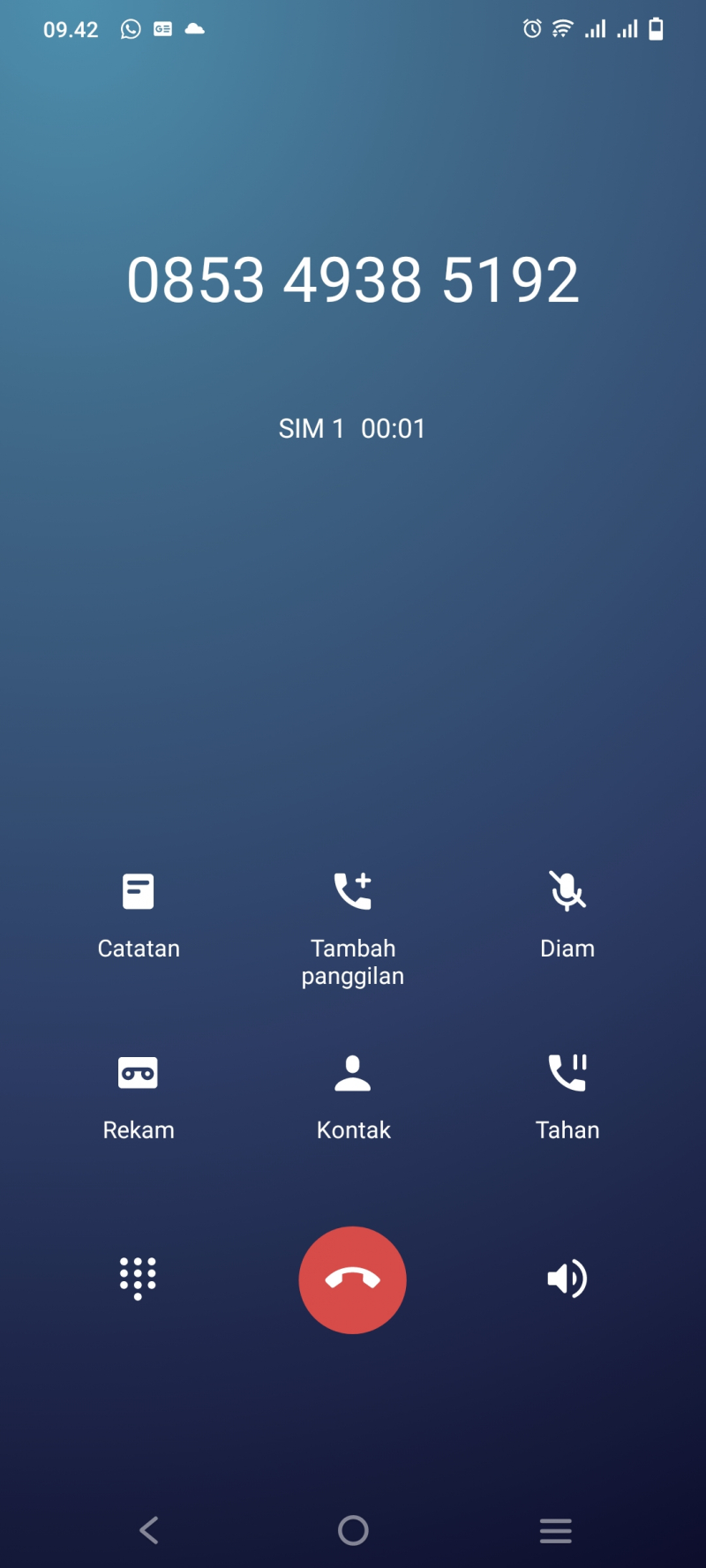Screen dimensions: 706x1568
Task: Open the dial pad keypad
Action: 138,1278
